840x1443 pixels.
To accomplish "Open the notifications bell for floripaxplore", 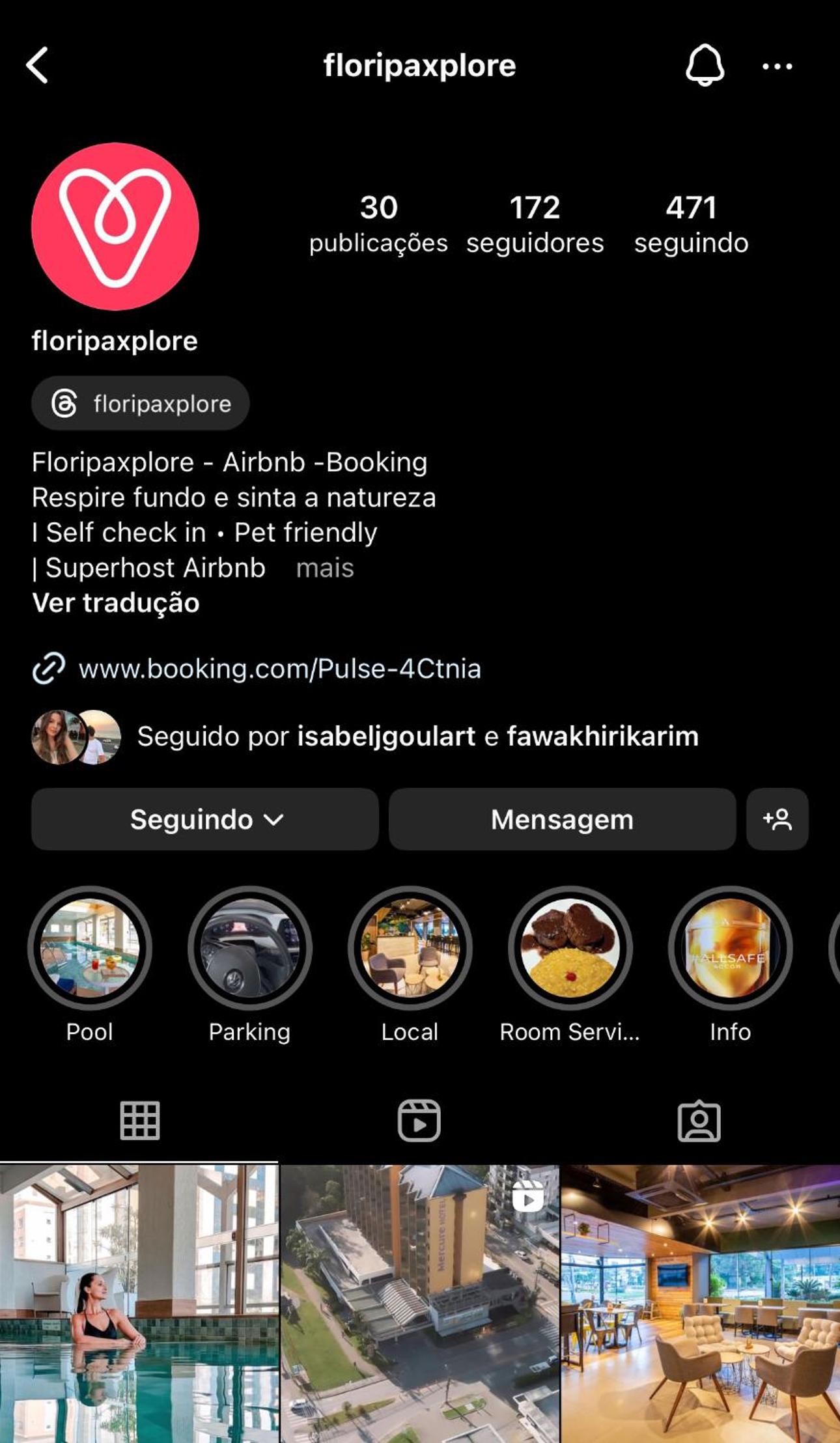I will 705,65.
